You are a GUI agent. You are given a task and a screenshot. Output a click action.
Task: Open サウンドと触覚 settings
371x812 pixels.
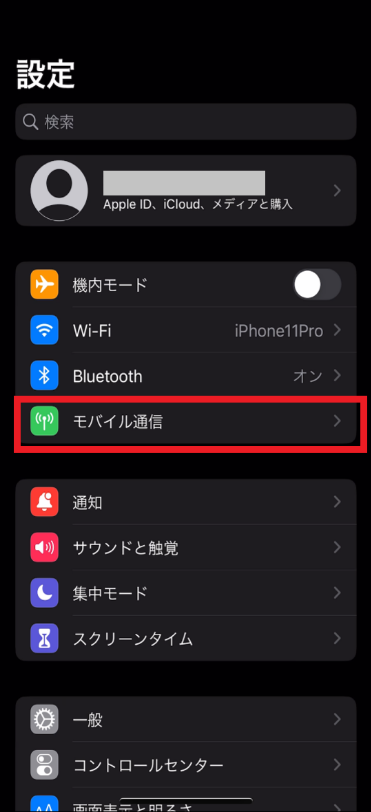coord(186,547)
